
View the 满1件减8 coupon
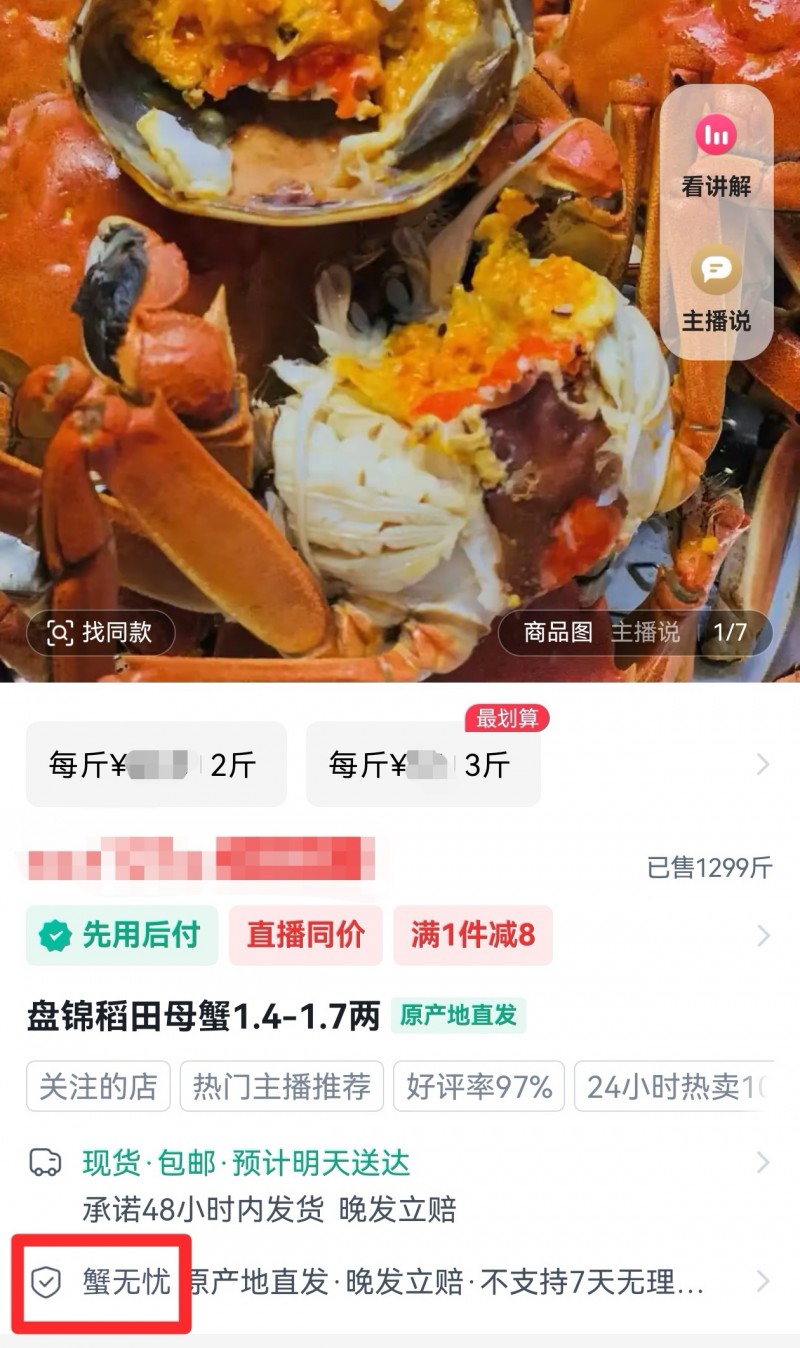pos(472,935)
